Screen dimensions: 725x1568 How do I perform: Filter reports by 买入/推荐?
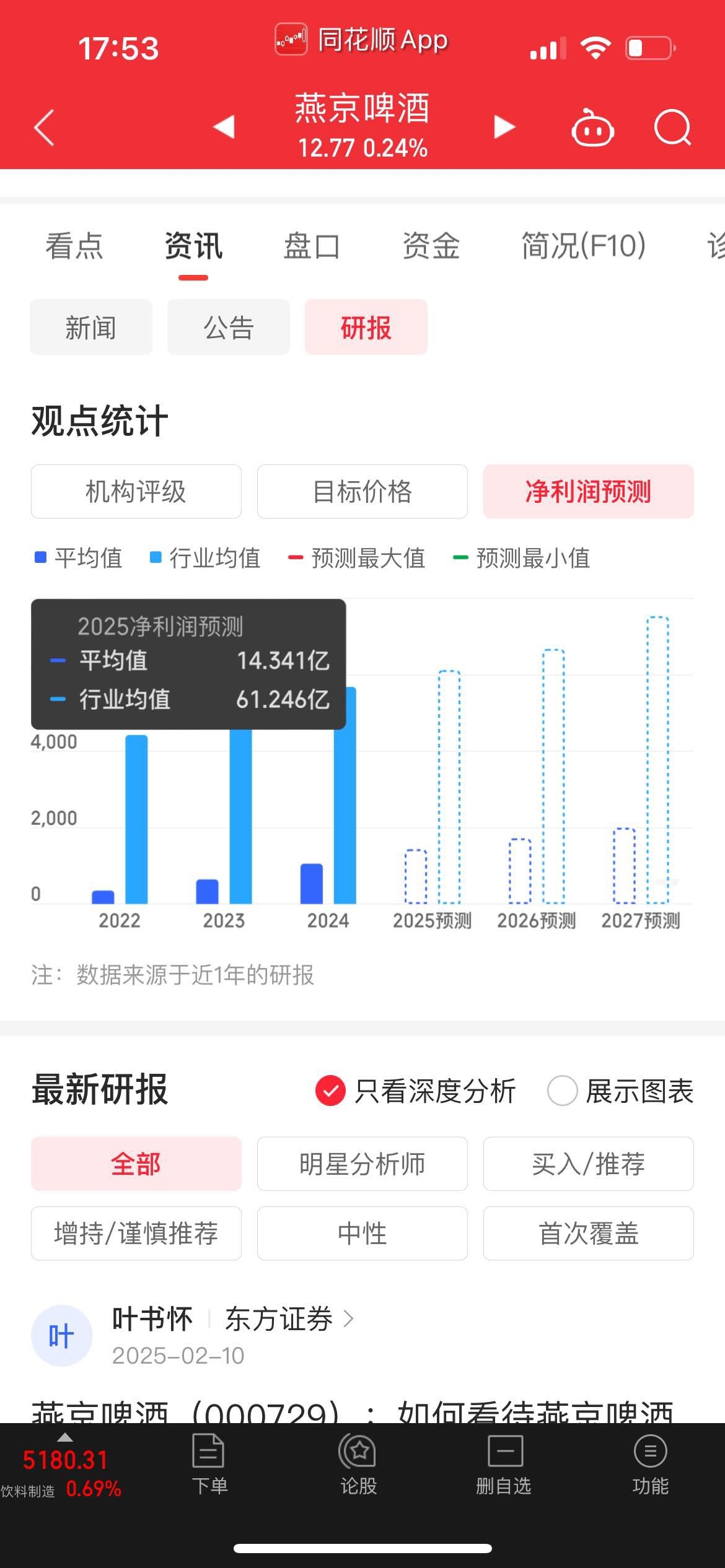click(589, 1164)
